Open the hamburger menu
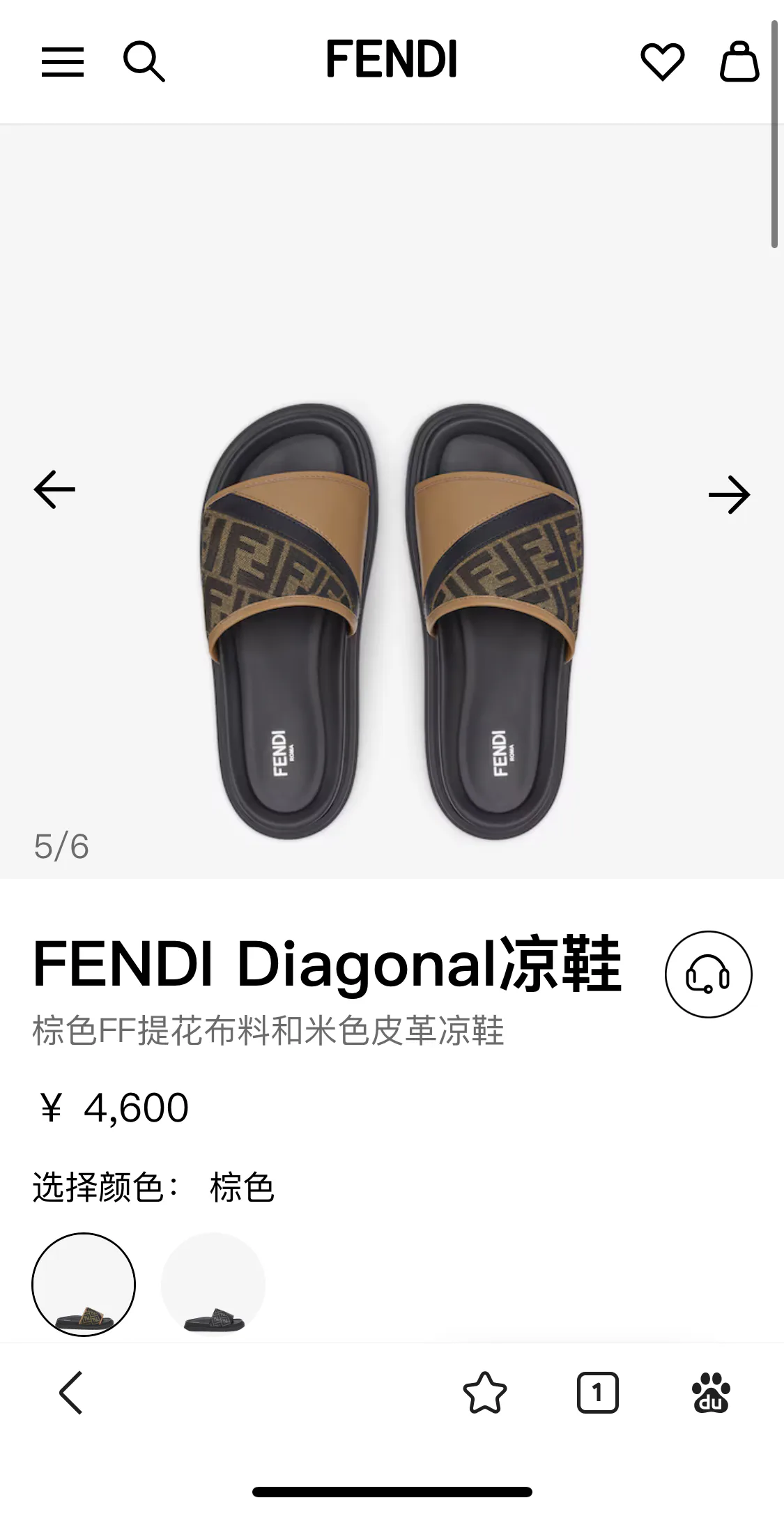 63,62
